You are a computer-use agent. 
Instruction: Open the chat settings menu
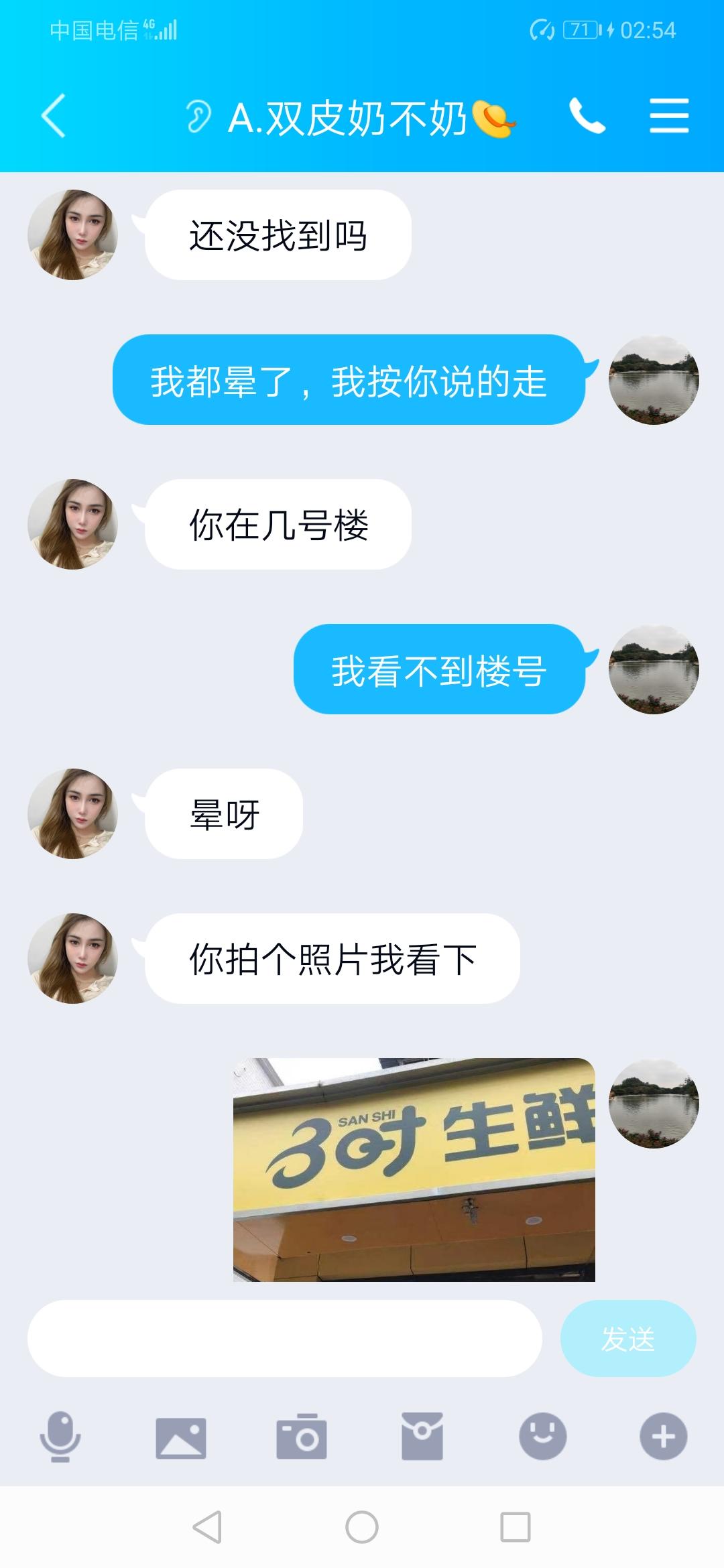(x=669, y=116)
